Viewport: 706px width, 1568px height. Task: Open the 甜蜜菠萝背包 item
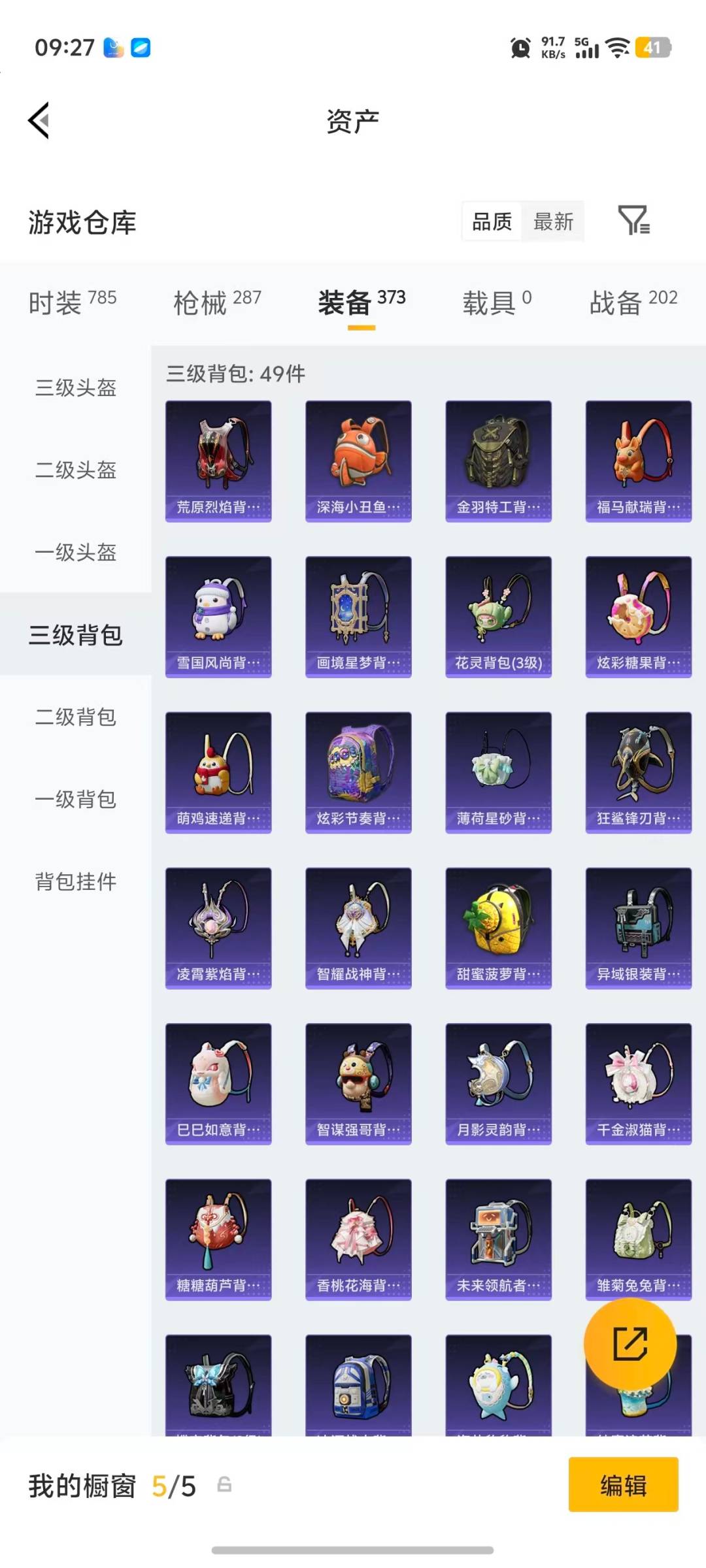point(498,928)
